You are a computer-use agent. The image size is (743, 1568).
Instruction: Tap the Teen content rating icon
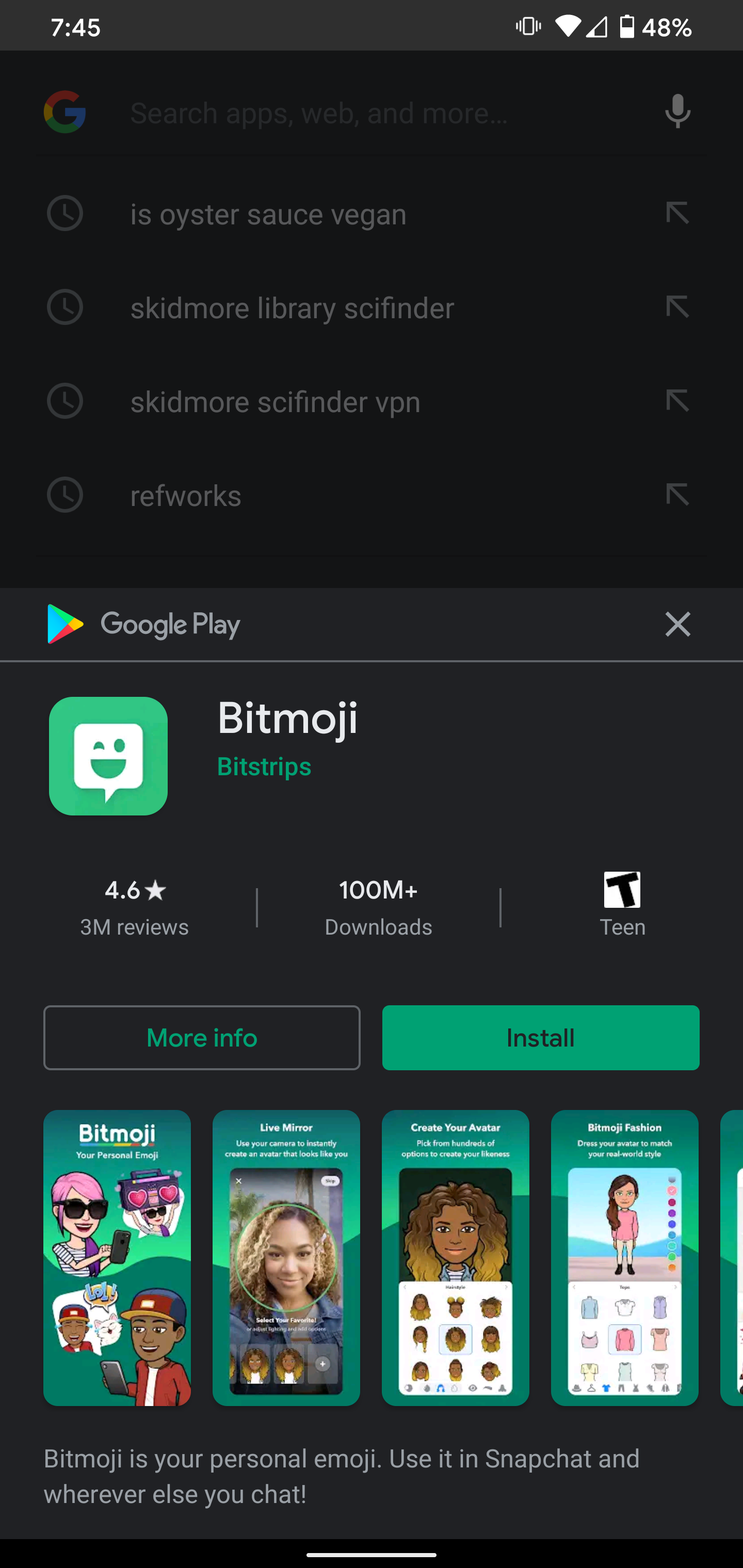622,889
